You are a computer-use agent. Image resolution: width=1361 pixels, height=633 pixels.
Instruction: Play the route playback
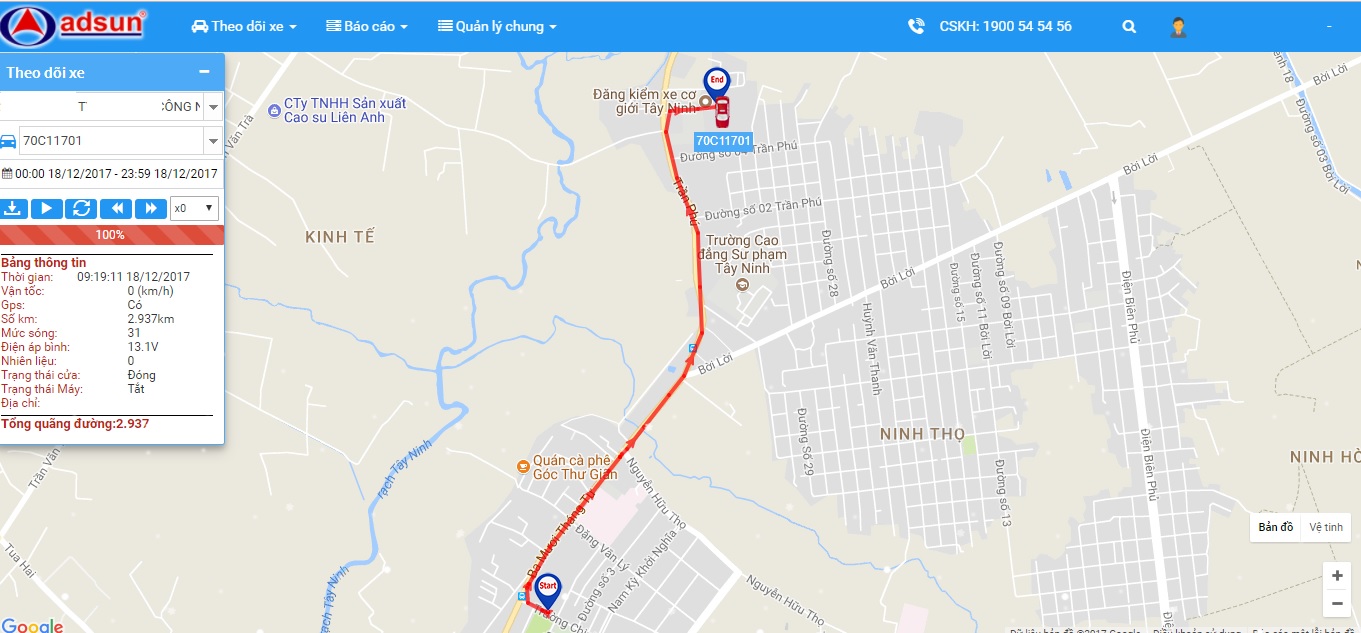click(x=47, y=208)
